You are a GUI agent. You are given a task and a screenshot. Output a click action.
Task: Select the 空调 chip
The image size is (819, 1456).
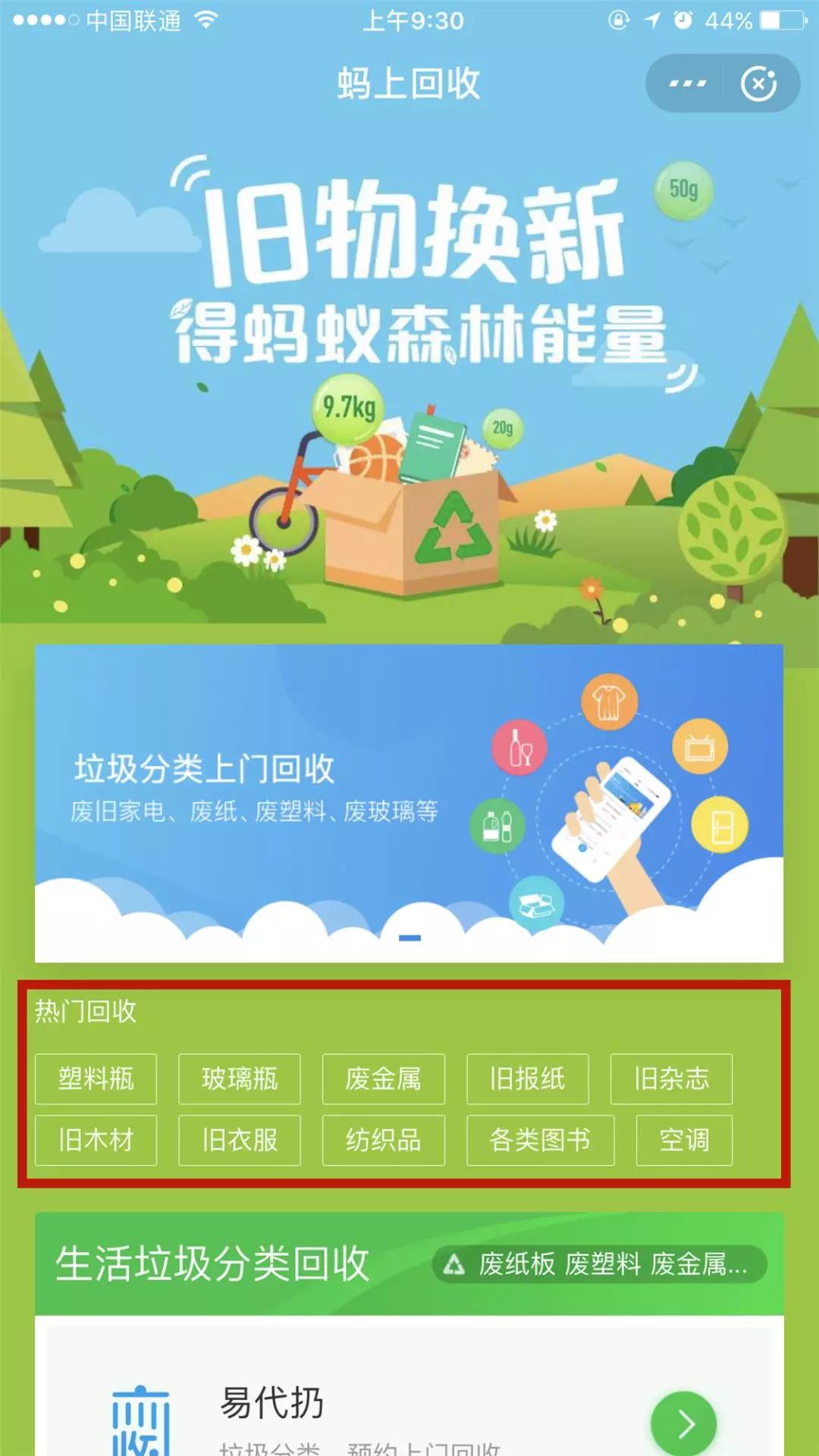[x=684, y=1140]
